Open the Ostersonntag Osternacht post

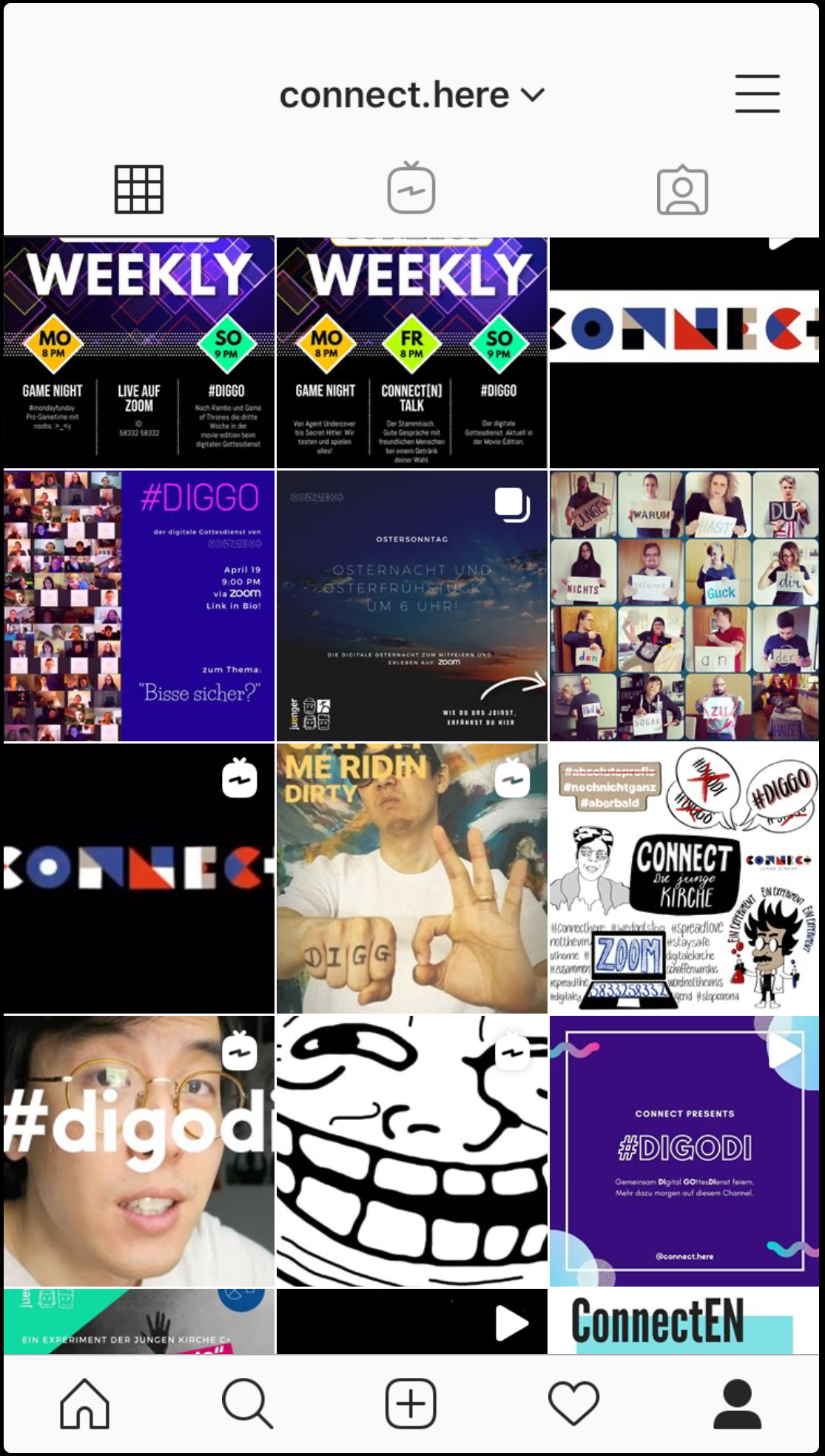(x=412, y=606)
